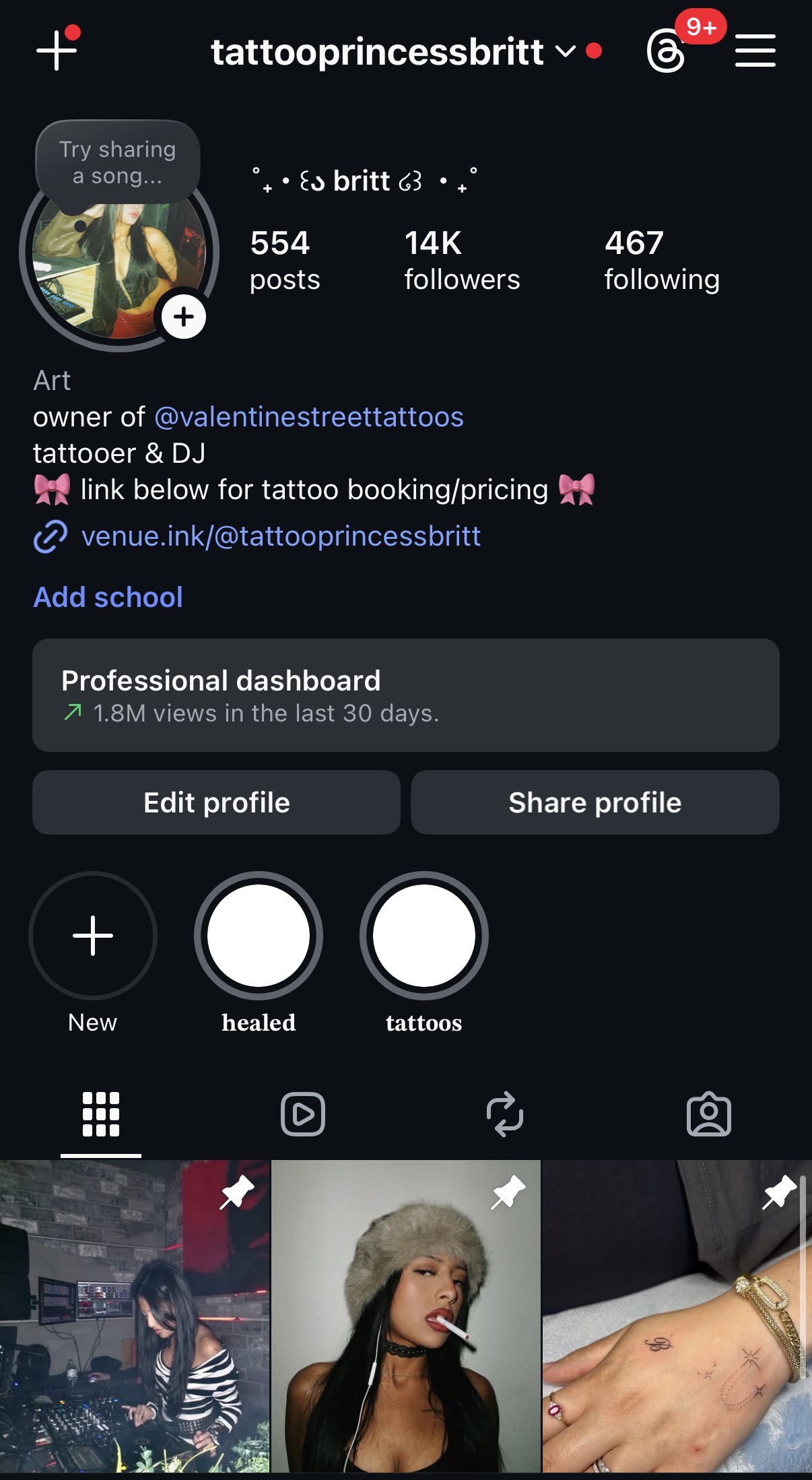Select the Add school link

108,596
